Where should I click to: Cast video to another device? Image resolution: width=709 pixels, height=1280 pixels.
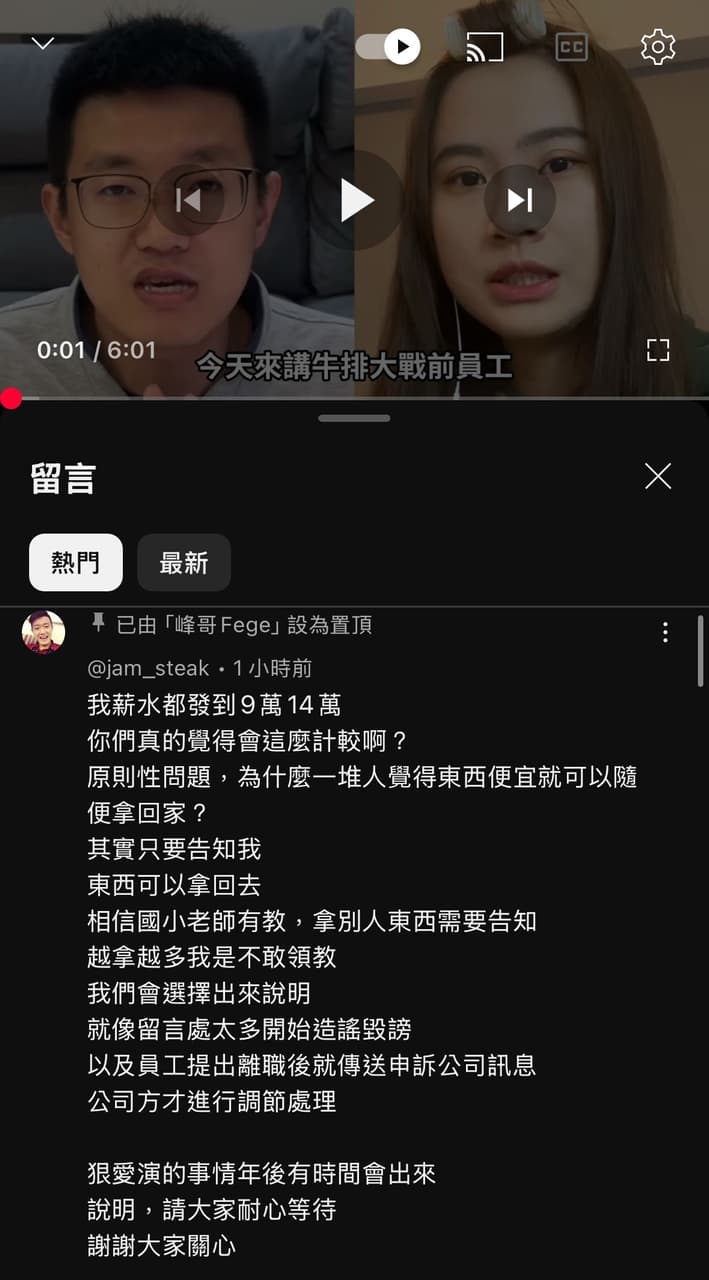pos(485,46)
